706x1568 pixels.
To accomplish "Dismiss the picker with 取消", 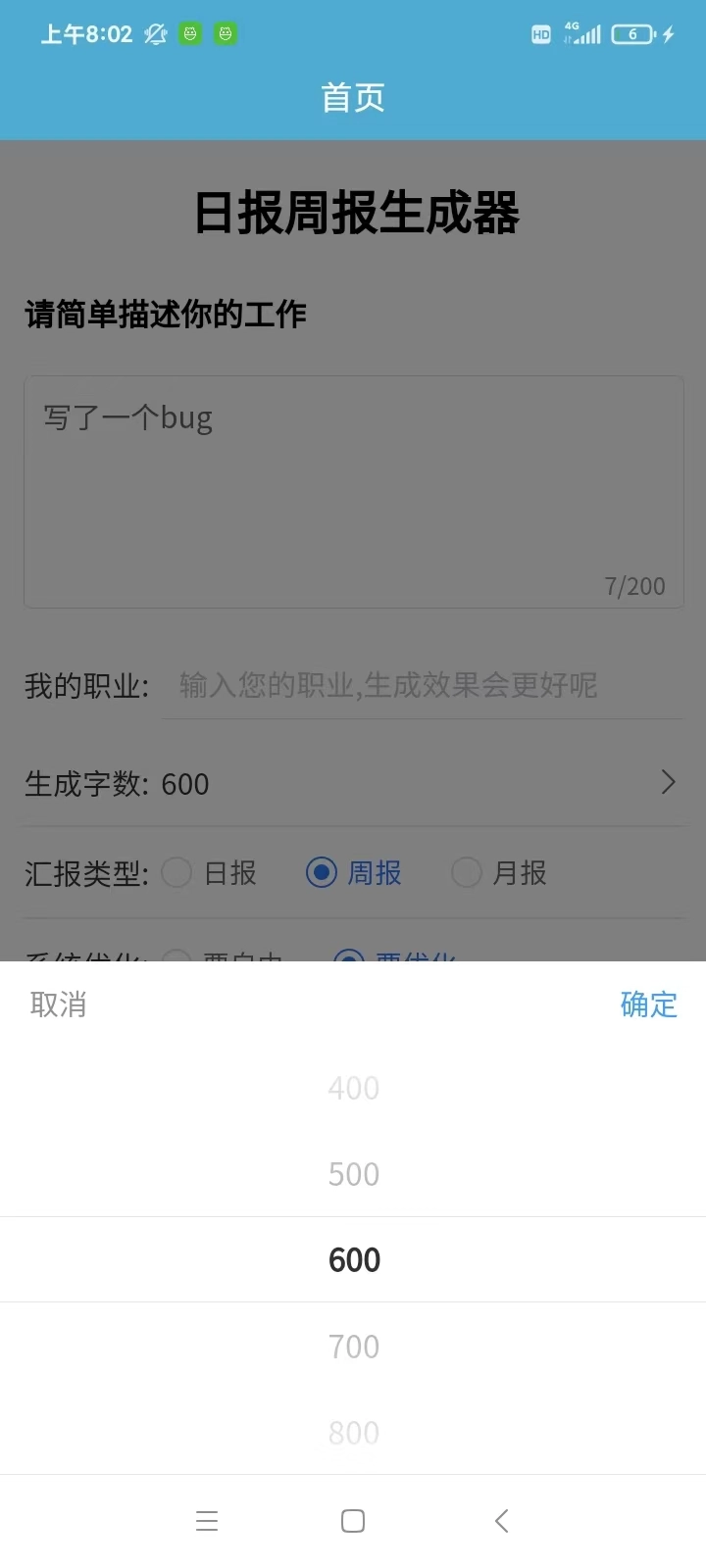I will (x=58, y=1004).
